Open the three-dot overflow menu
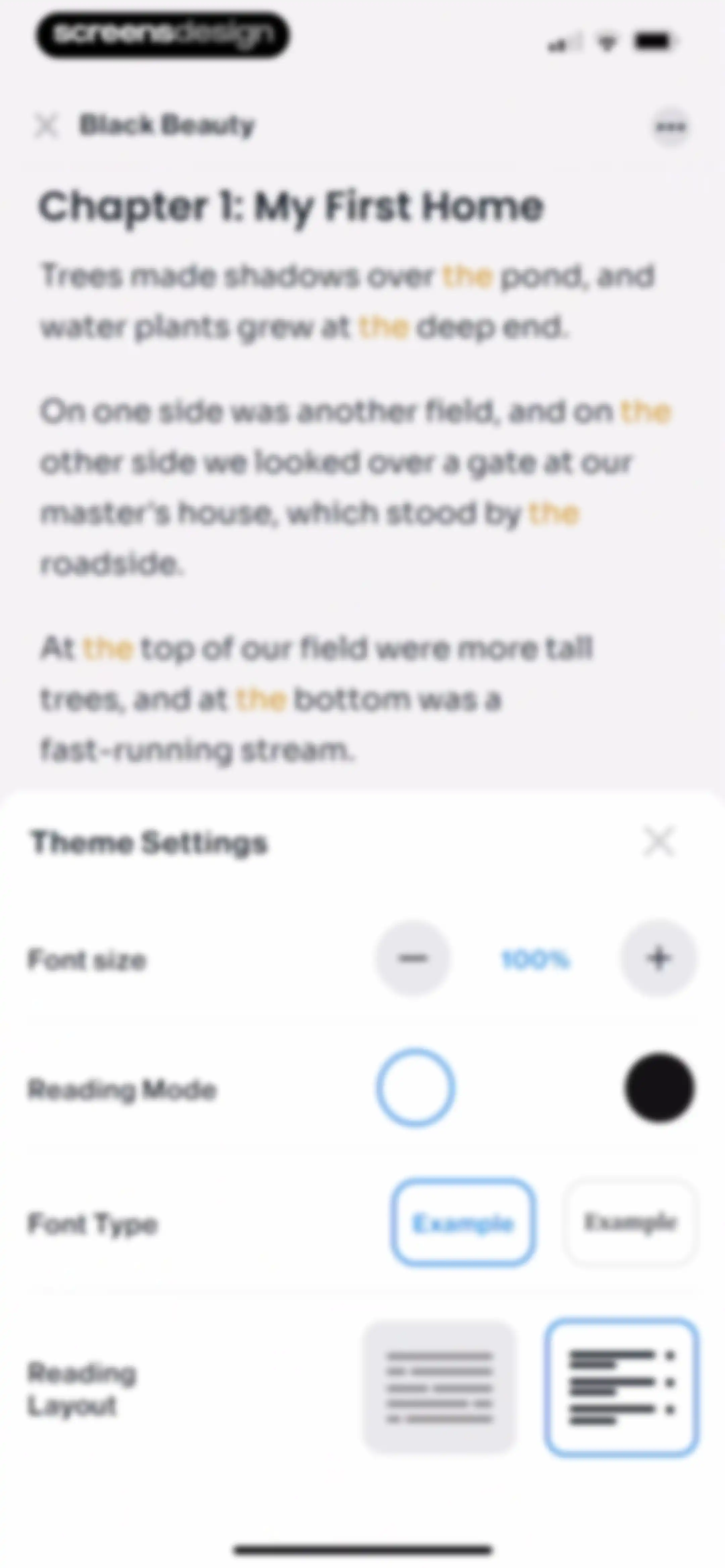This screenshot has height=1568, width=725. [670, 127]
